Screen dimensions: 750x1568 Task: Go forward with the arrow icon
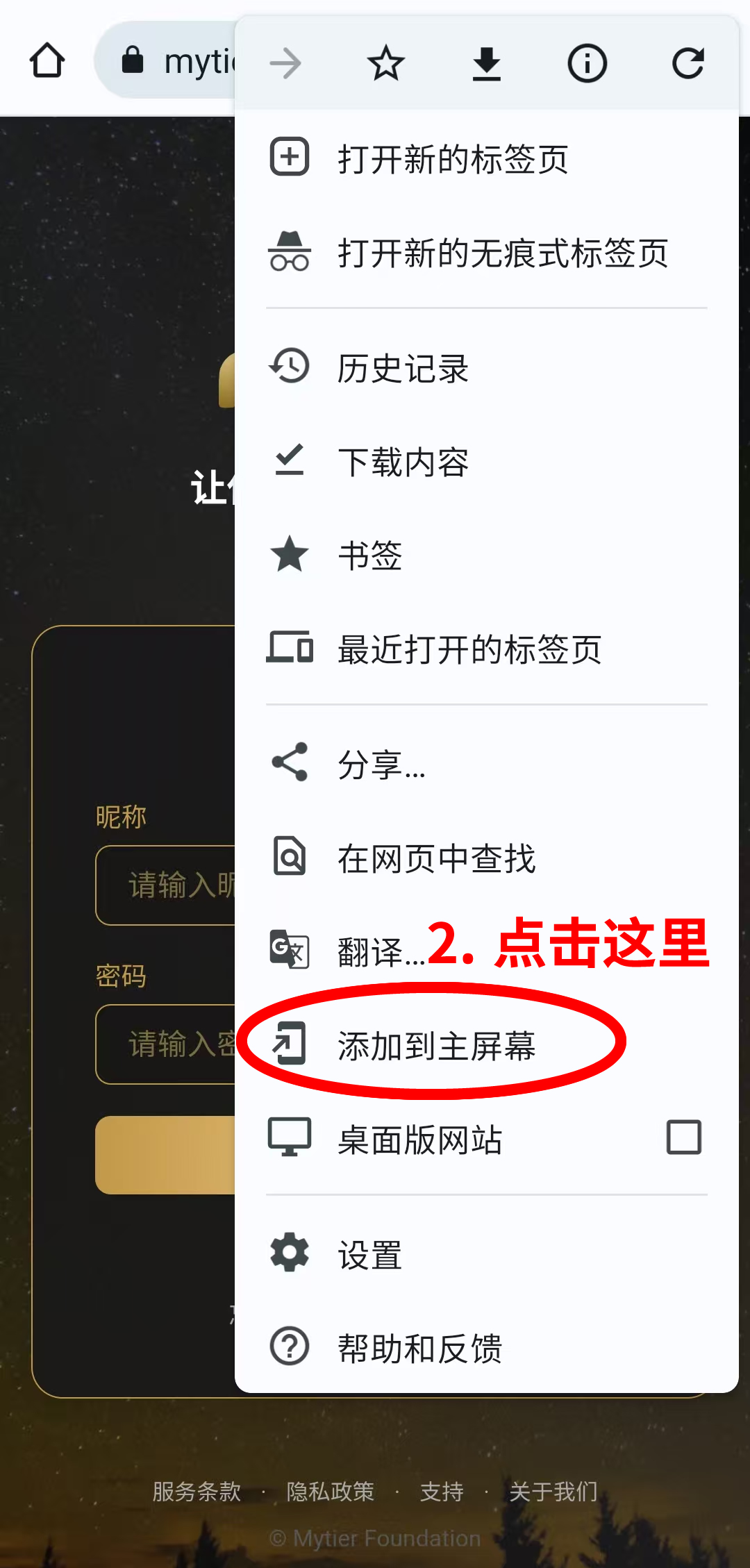[285, 64]
